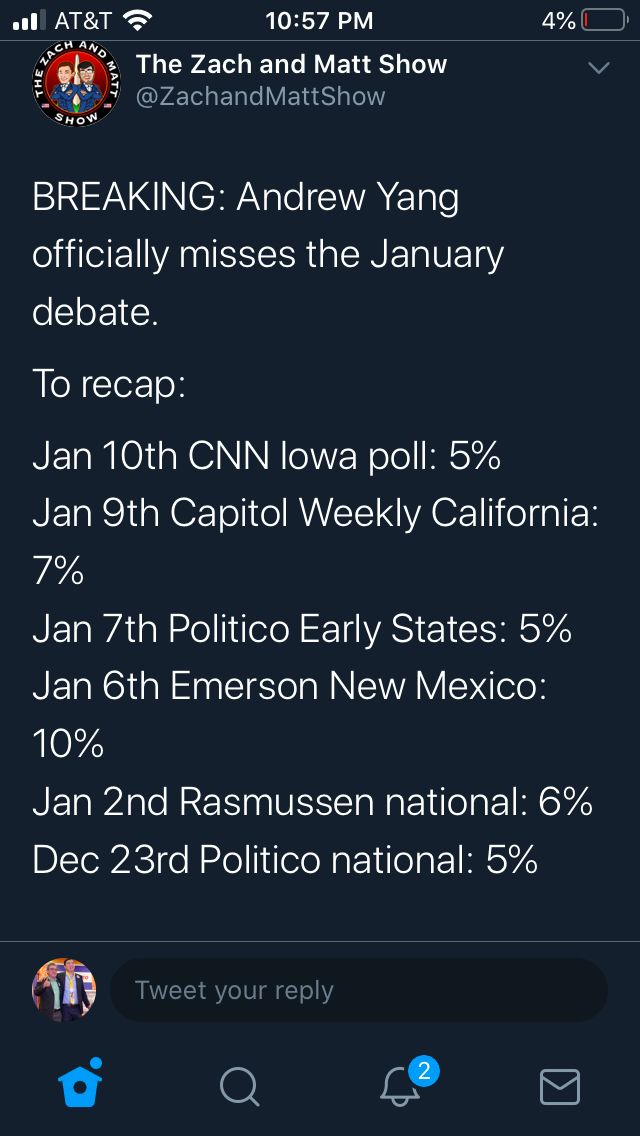Switch to the Search tab

coord(239,1087)
